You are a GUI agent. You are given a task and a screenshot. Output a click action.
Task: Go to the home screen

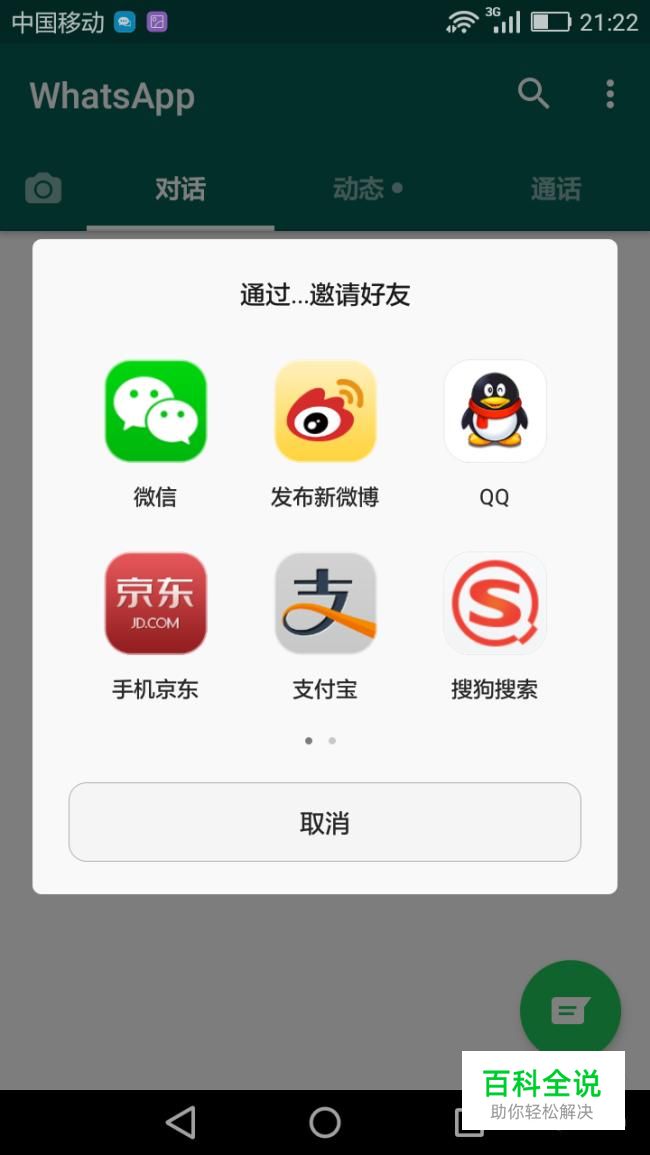(x=325, y=1123)
